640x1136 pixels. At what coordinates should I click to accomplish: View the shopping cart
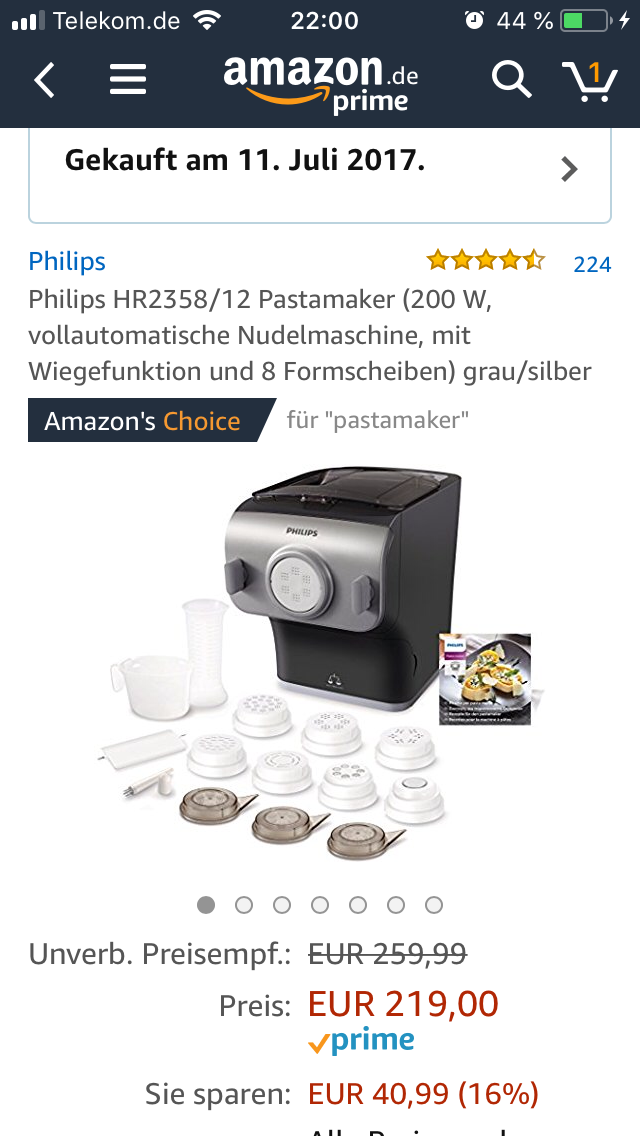(x=590, y=80)
